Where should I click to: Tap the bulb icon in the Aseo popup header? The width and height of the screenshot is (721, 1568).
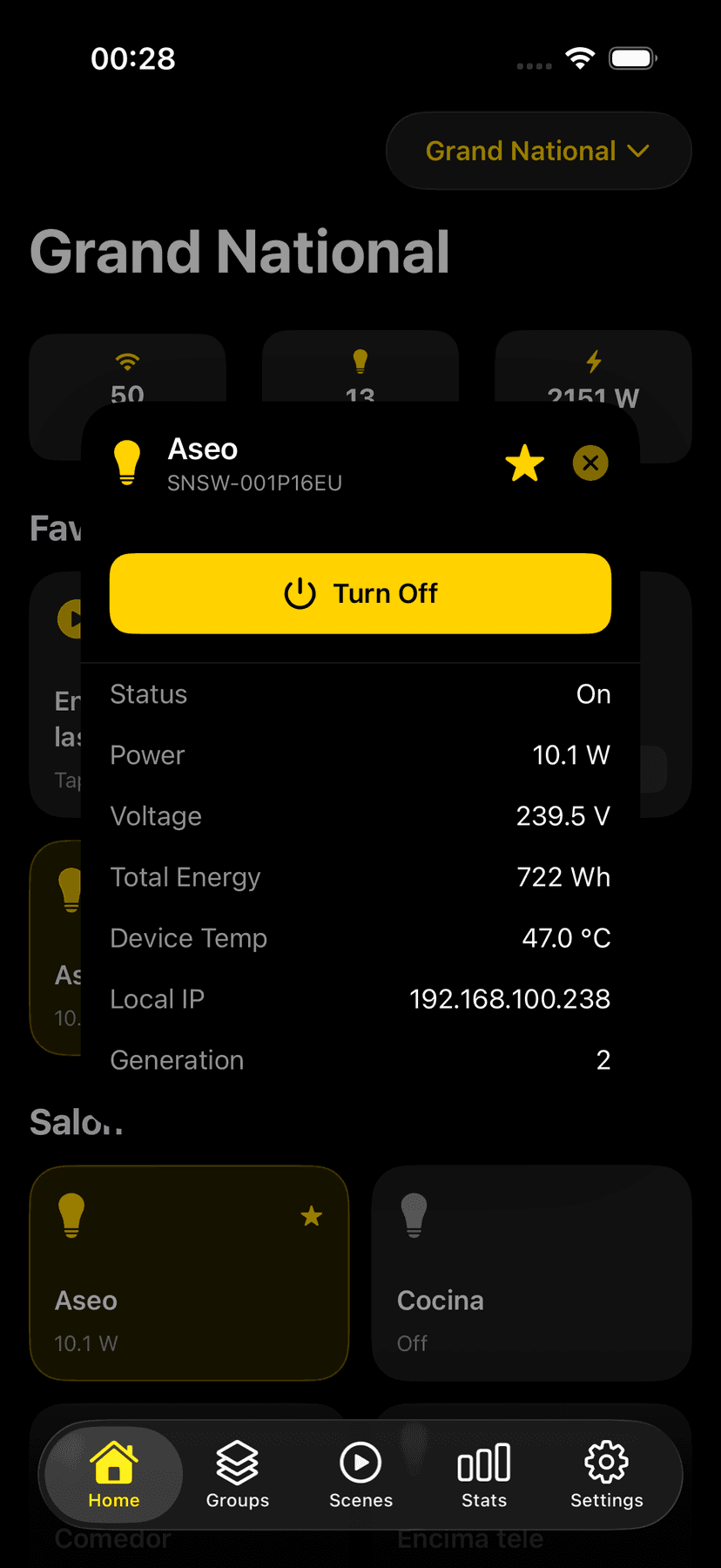tap(127, 462)
